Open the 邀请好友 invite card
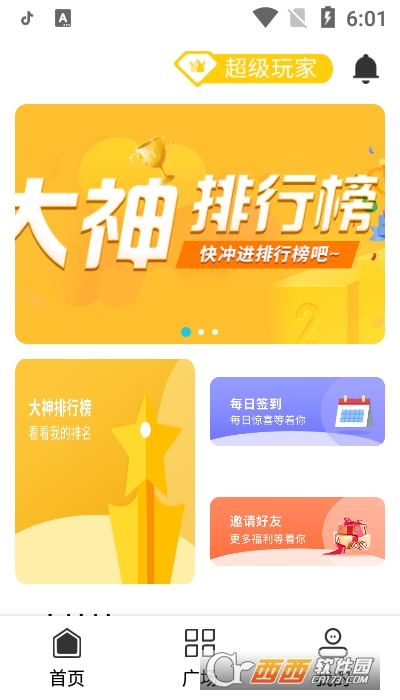Screen dimensions: 400x700 pyautogui.click(x=297, y=531)
